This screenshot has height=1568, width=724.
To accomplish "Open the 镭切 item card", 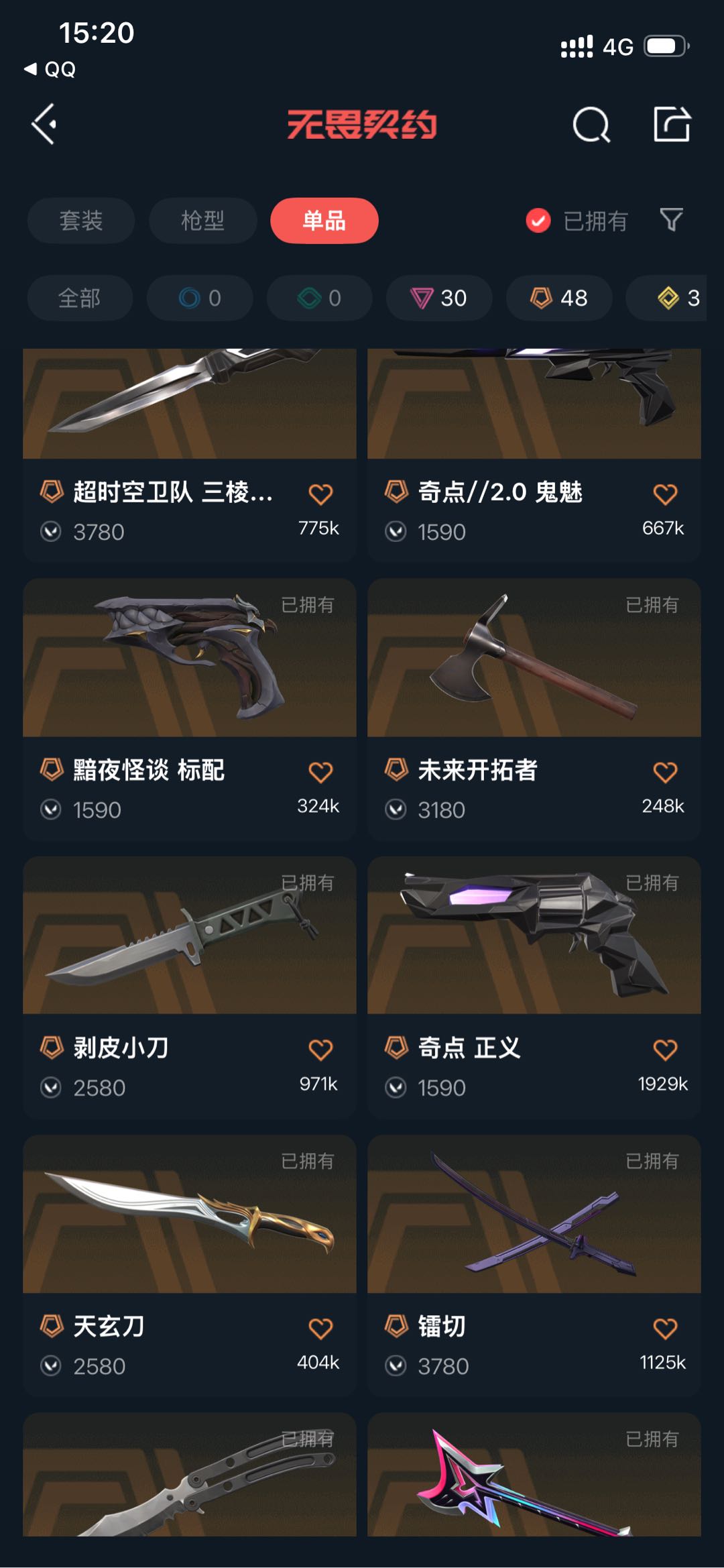I will [x=534, y=1266].
